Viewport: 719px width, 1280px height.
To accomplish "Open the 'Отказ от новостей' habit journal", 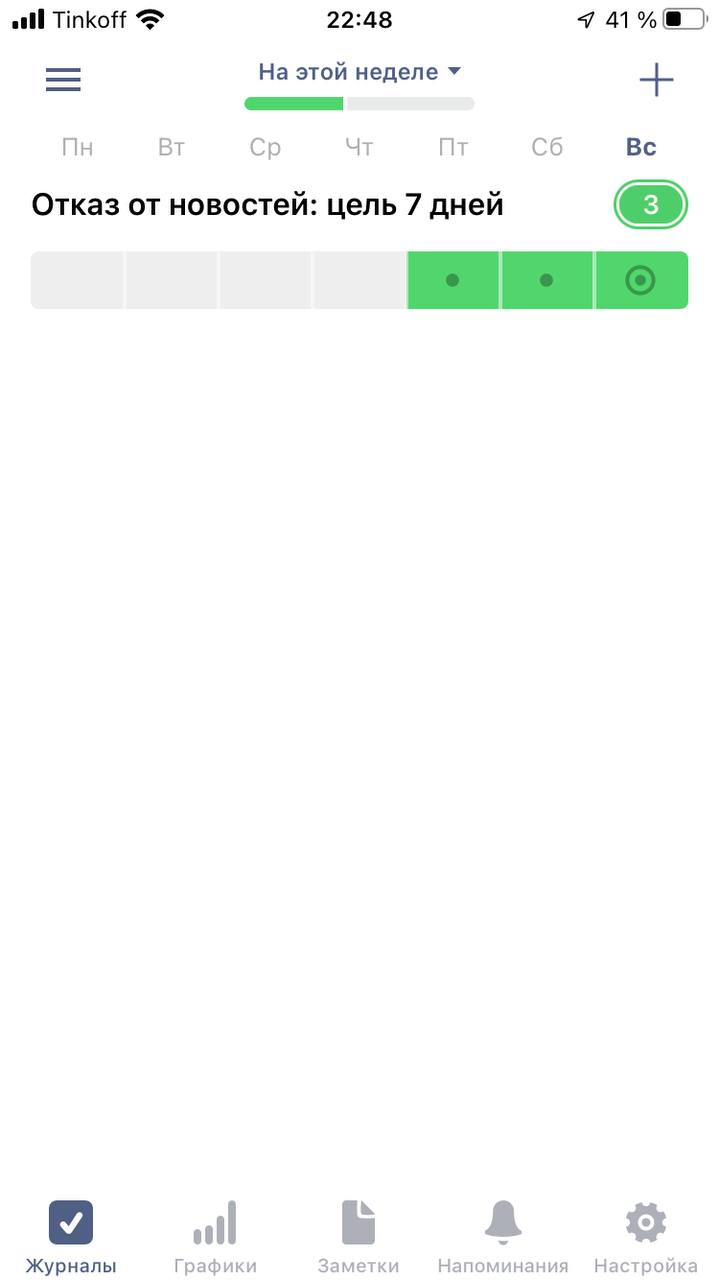I will coord(267,205).
